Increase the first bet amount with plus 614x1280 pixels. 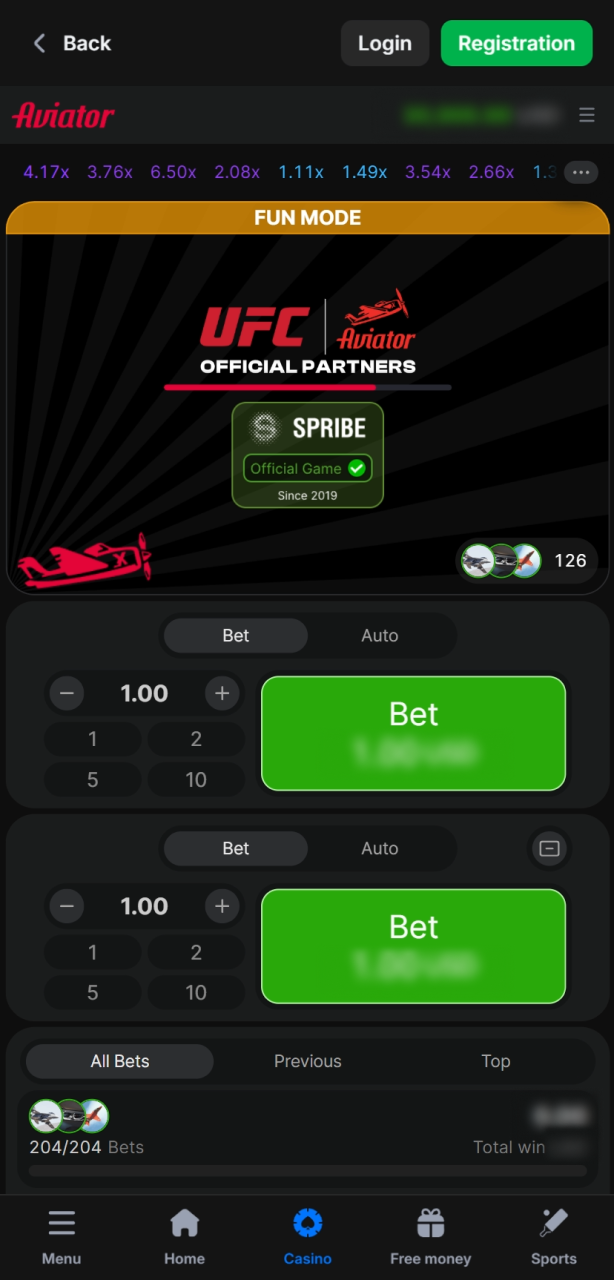point(222,693)
